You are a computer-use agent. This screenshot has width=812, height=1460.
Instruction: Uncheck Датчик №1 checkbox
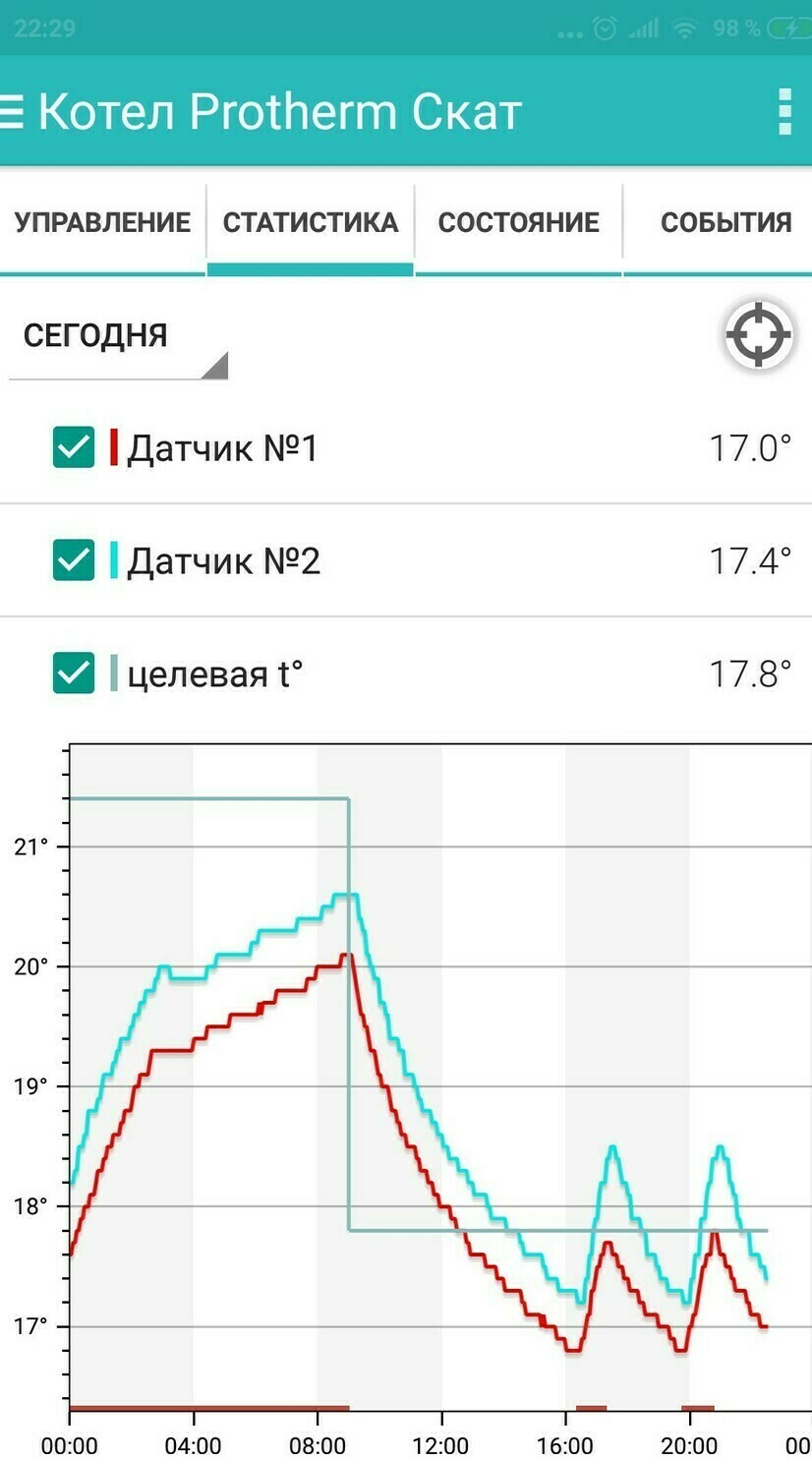74,447
